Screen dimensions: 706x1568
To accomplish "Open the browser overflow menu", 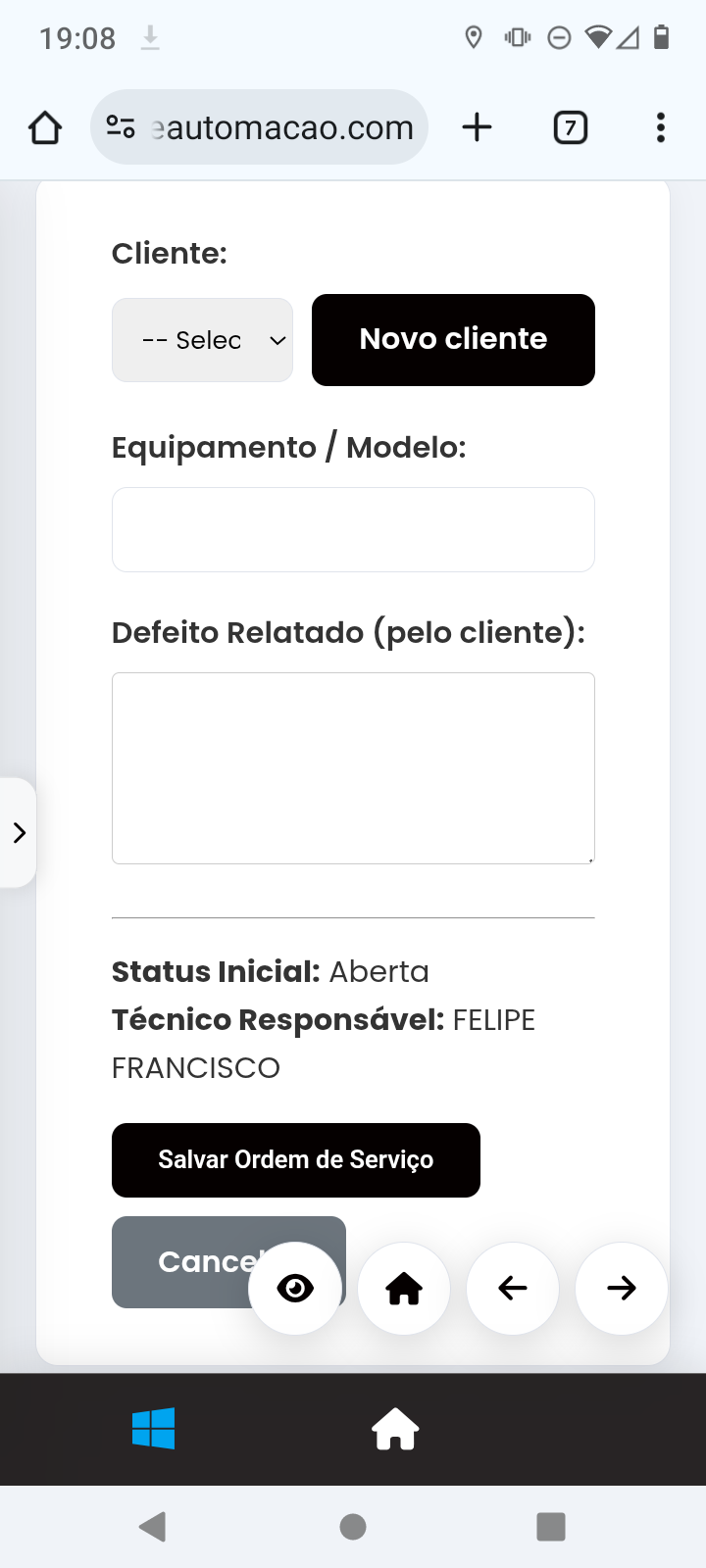I will tap(661, 127).
